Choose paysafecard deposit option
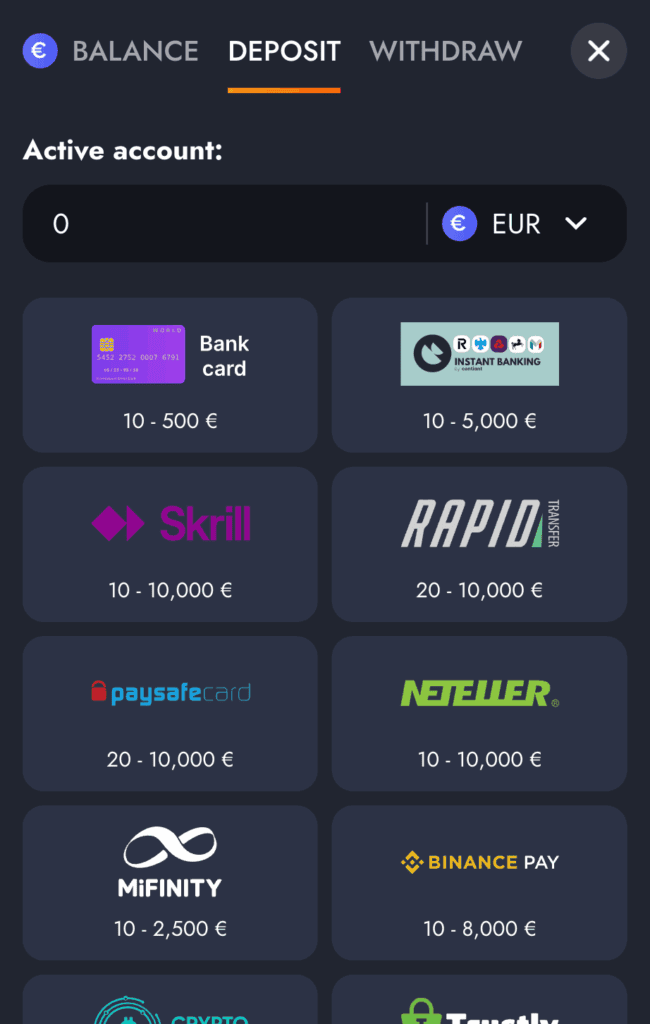The height and width of the screenshot is (1024, 650). pos(170,714)
